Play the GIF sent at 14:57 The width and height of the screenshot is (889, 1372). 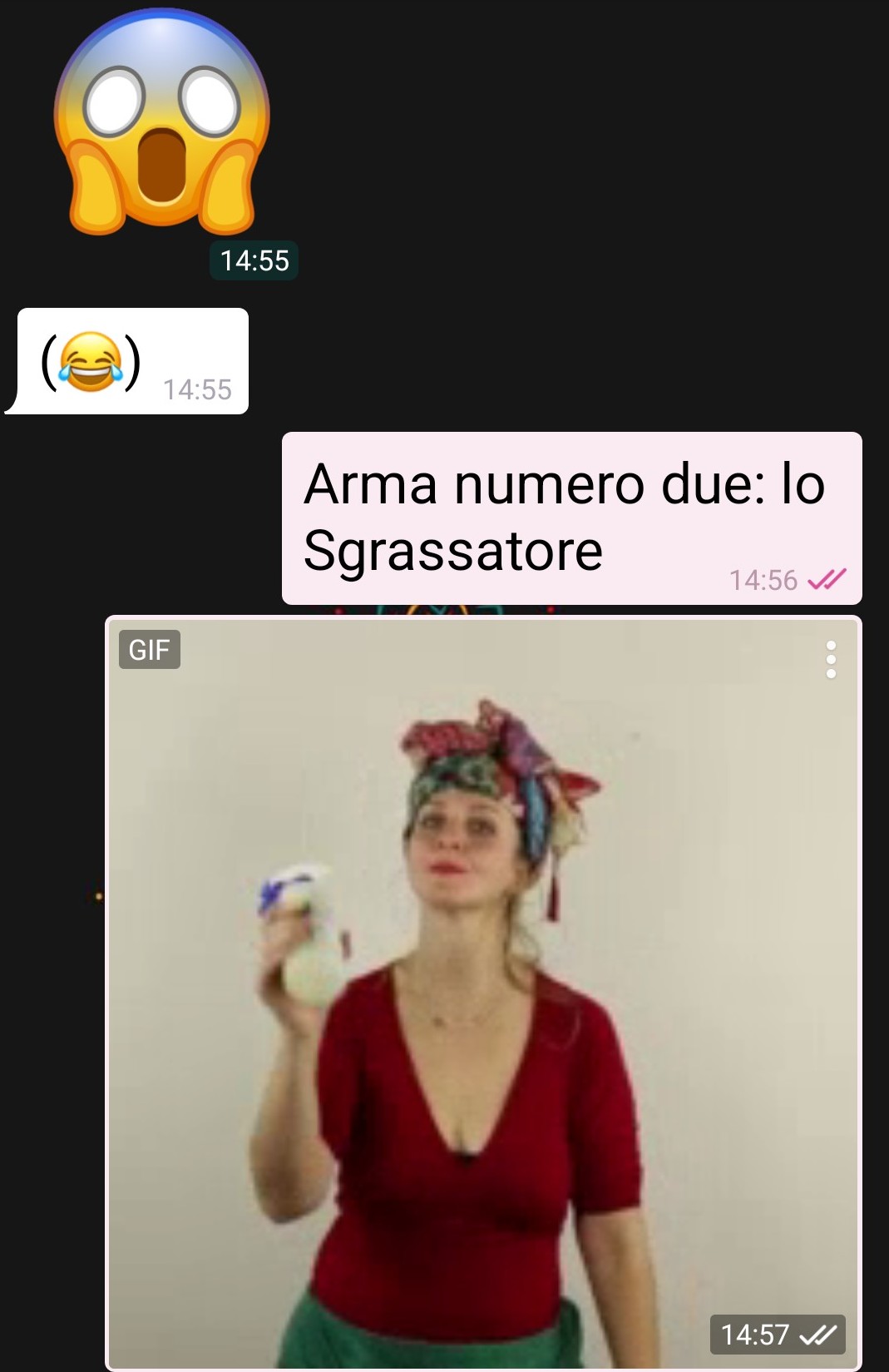(x=483, y=990)
